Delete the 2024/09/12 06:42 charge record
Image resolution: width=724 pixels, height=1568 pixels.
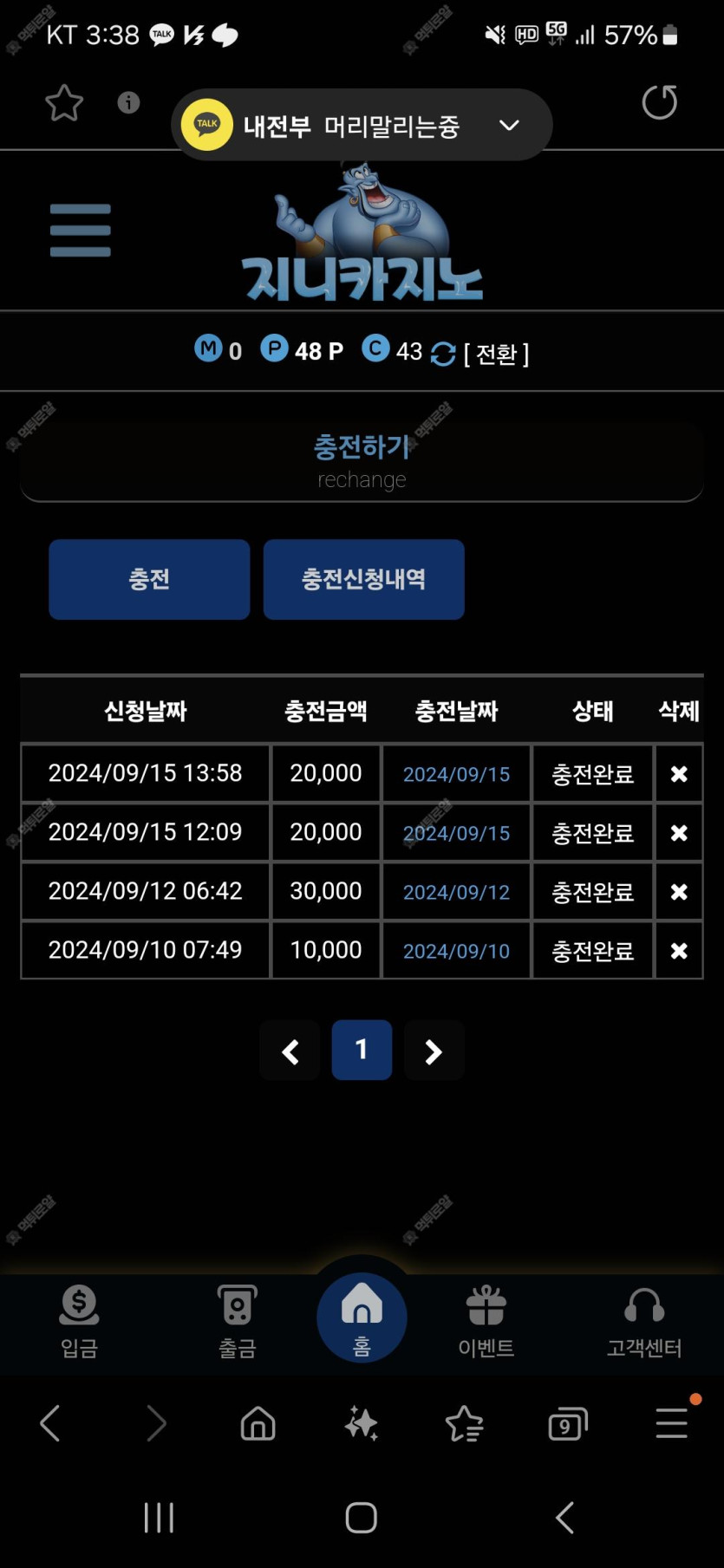point(679,892)
